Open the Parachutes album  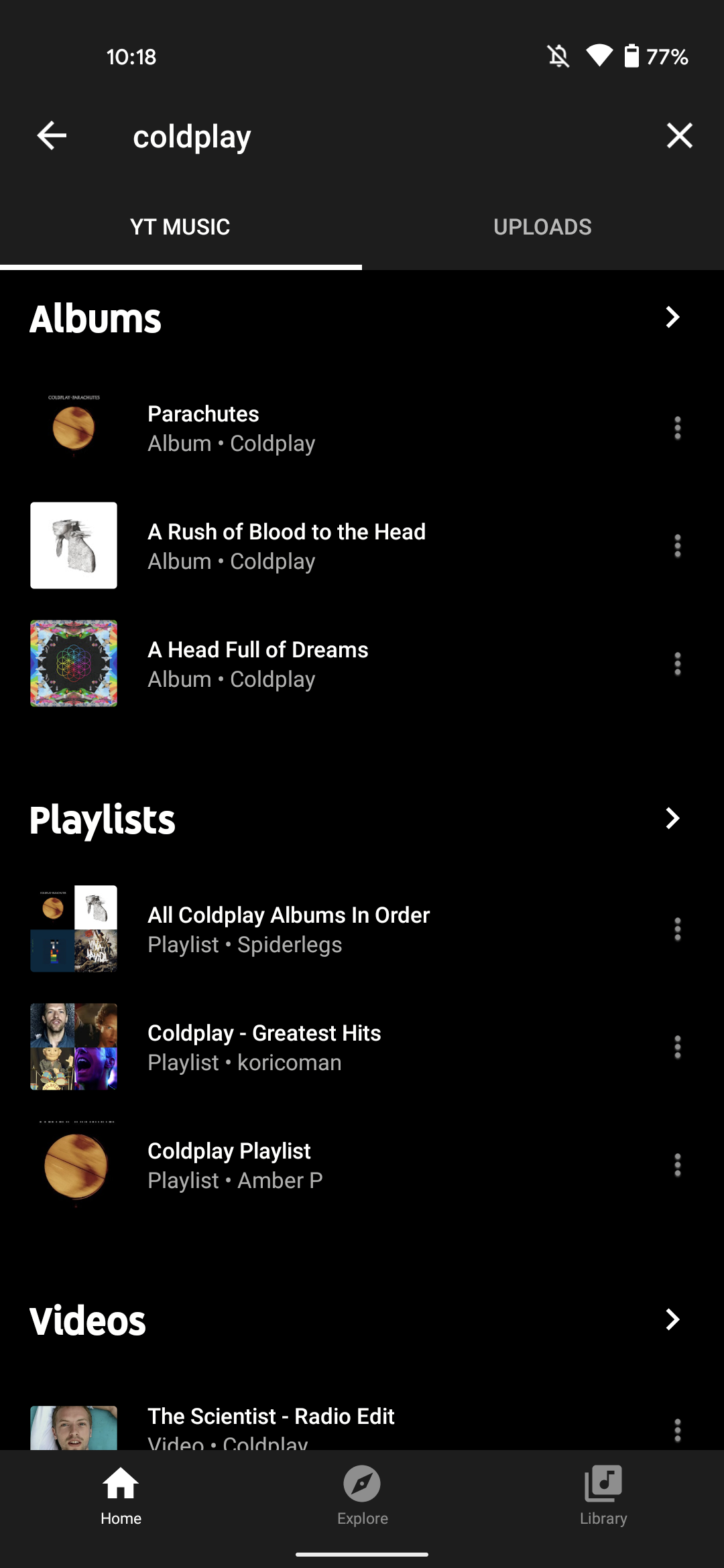[x=268, y=428]
